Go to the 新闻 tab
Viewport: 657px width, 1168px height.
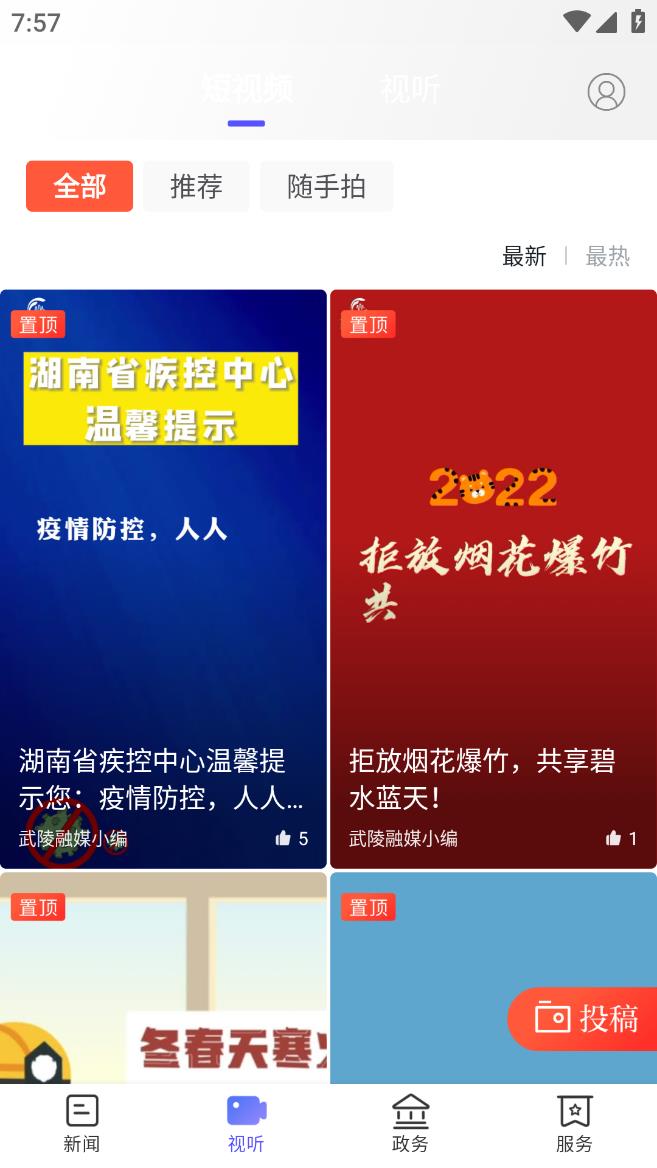(82, 1123)
